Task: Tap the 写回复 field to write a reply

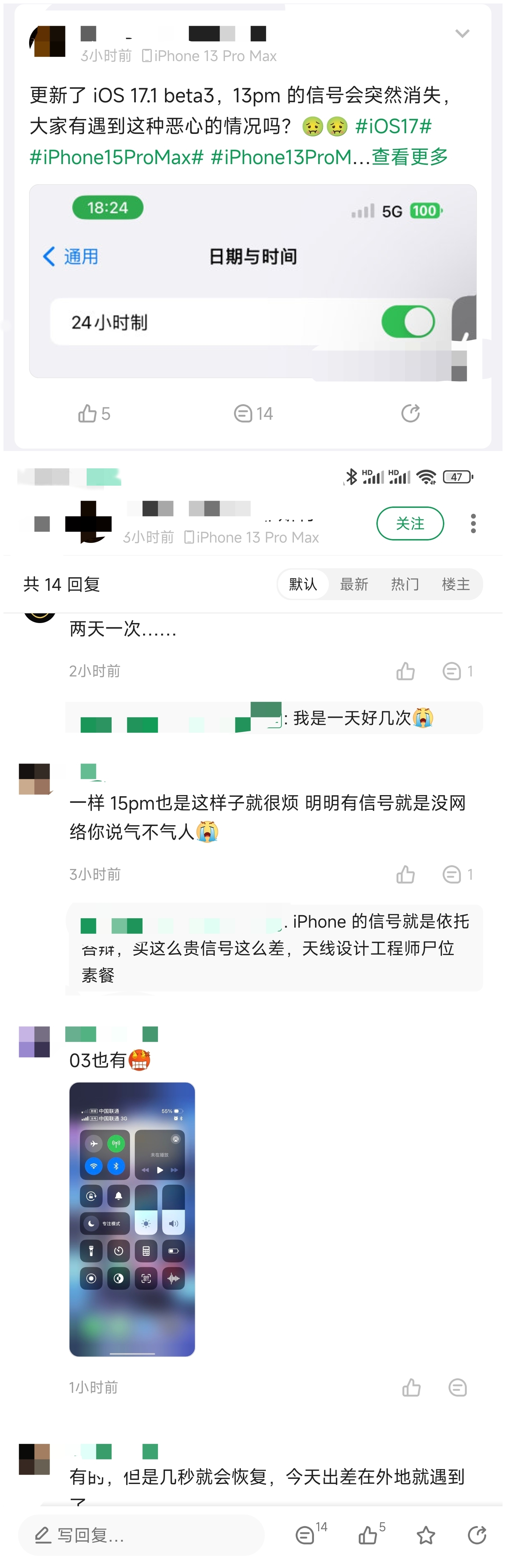Action: click(141, 1535)
